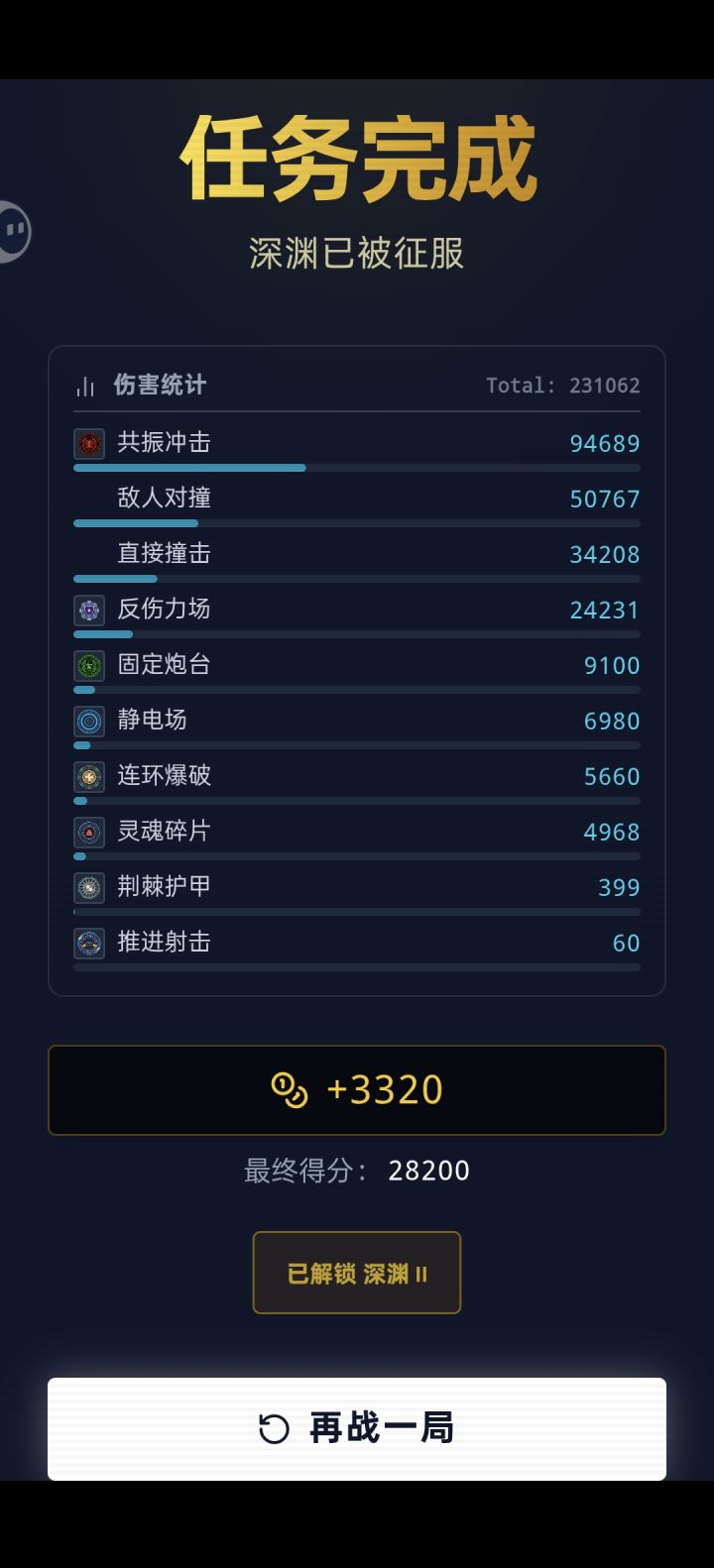Open the bar chart statistics icon
Viewport: 714px width, 1568px height.
pos(84,385)
